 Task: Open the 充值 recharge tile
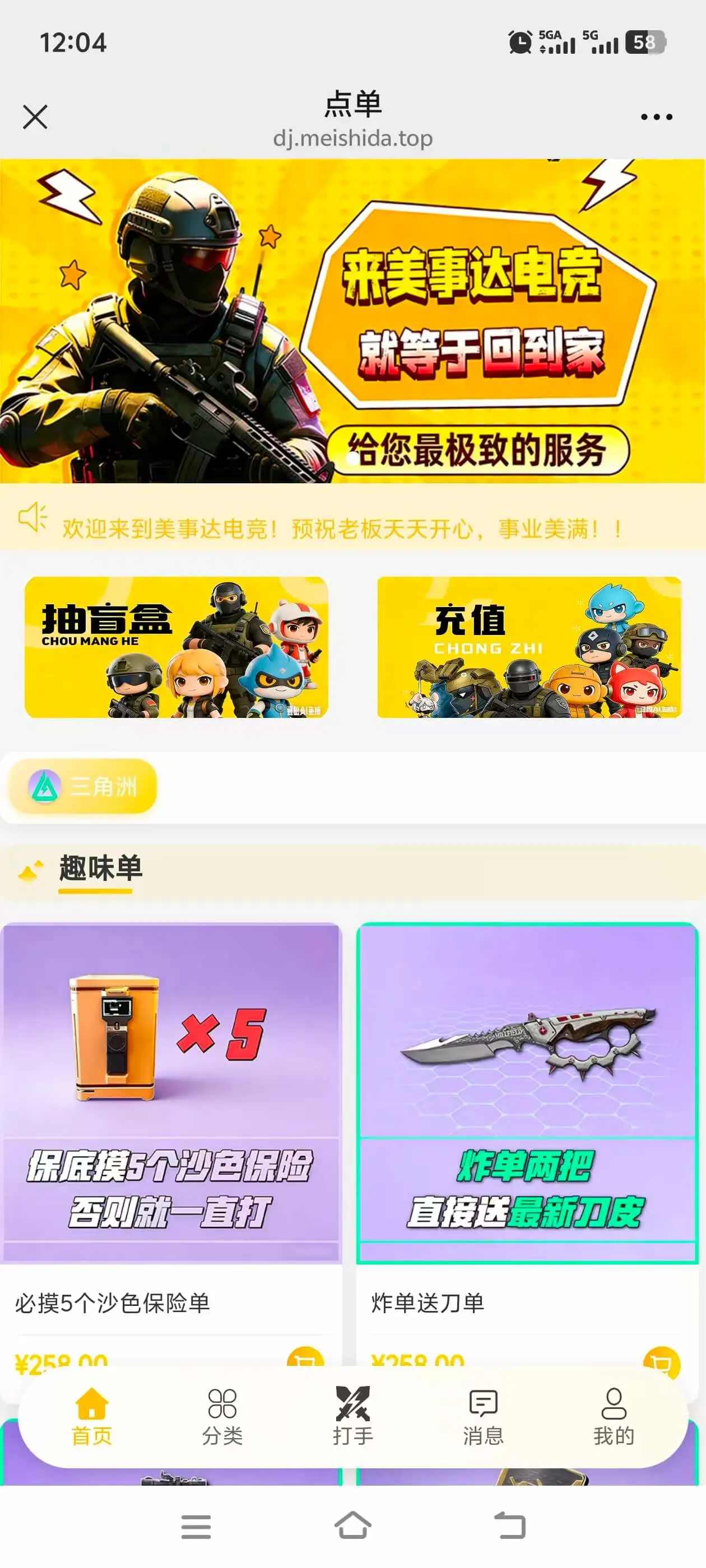click(x=529, y=646)
